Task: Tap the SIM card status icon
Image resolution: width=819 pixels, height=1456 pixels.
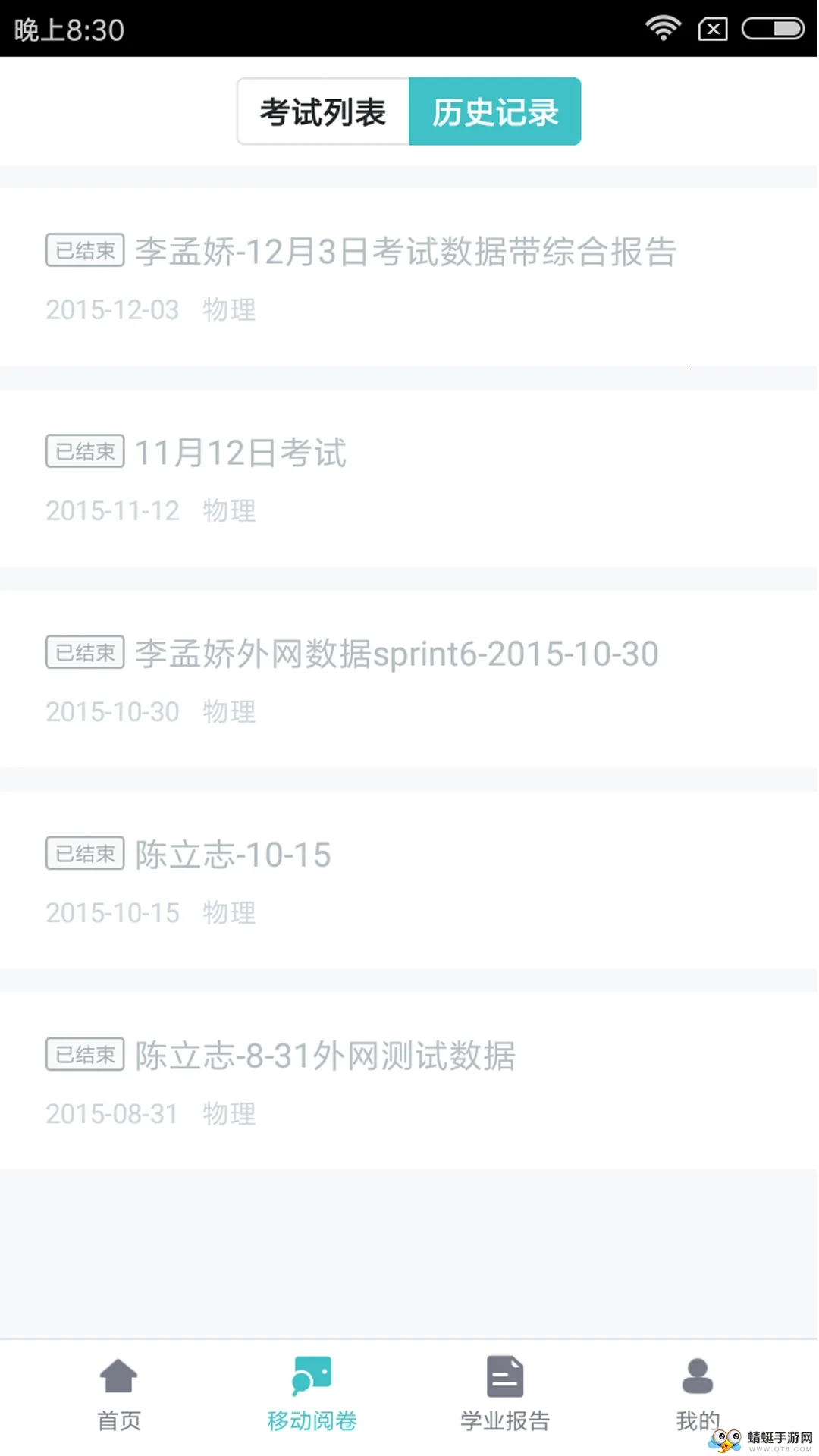Action: [x=712, y=29]
